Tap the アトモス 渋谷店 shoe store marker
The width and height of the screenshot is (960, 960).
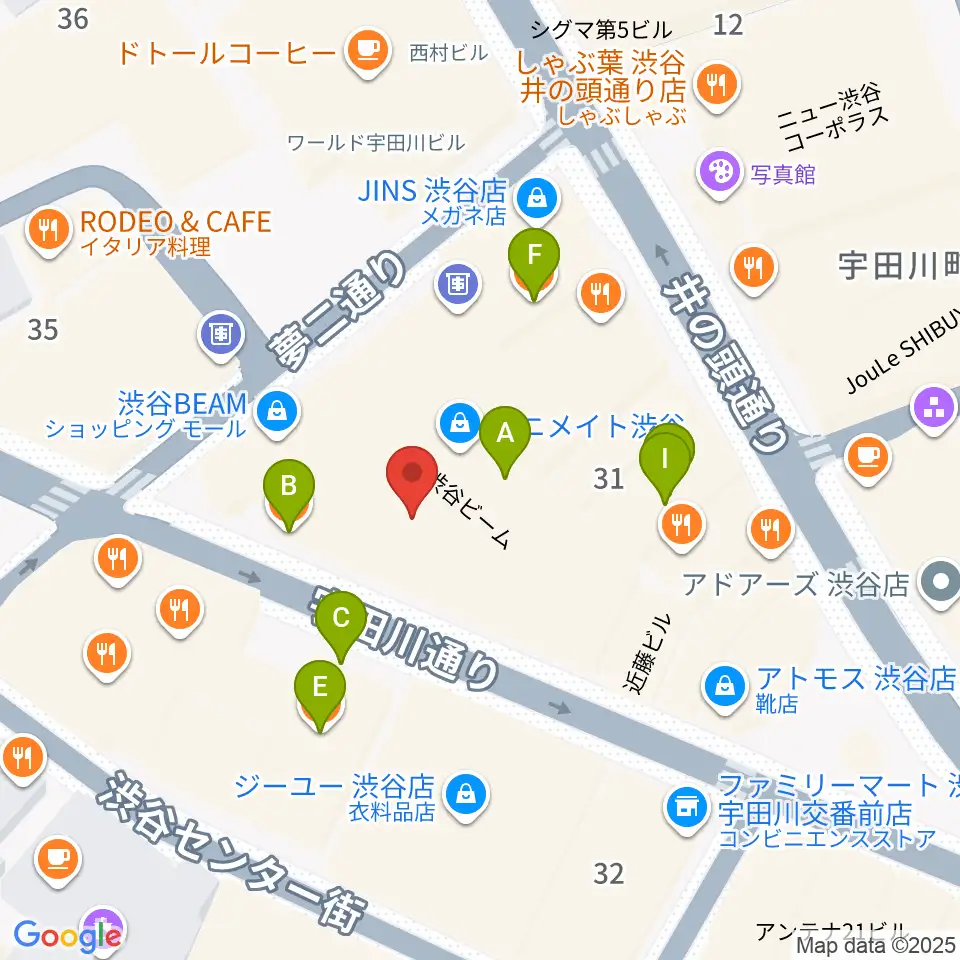coord(723,685)
